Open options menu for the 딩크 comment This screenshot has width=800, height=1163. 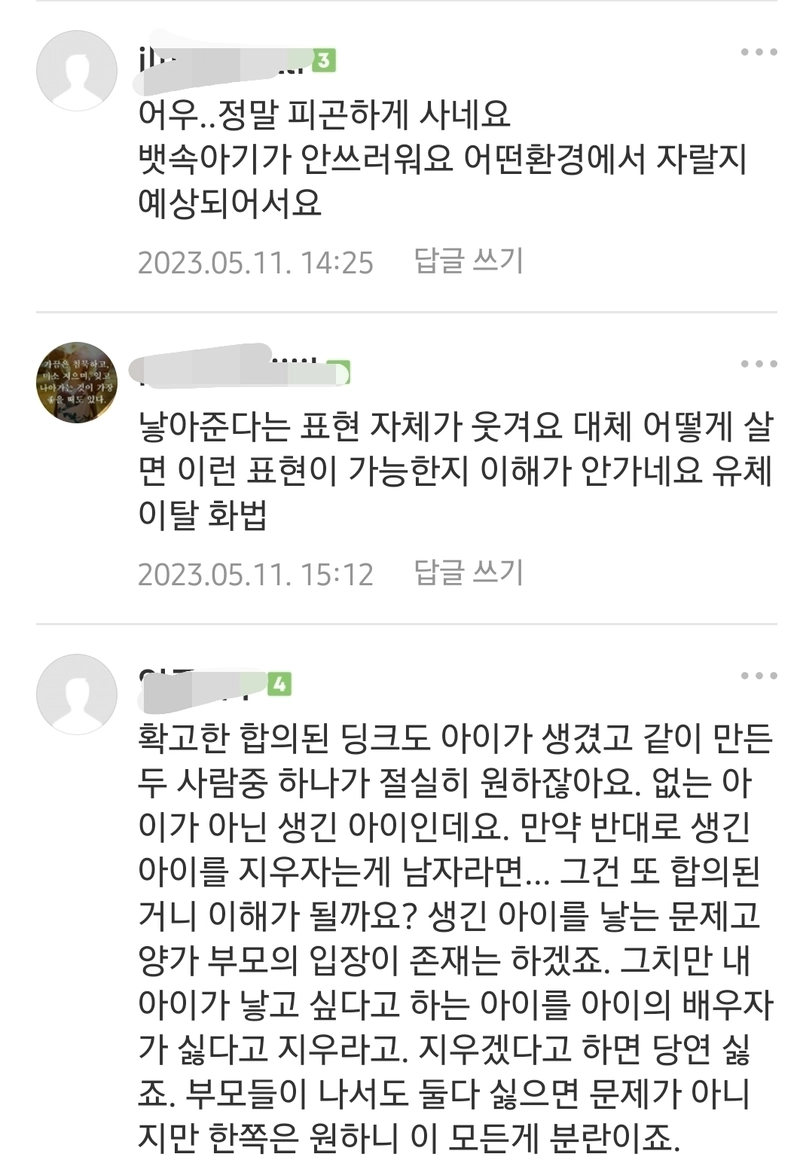tap(758, 676)
